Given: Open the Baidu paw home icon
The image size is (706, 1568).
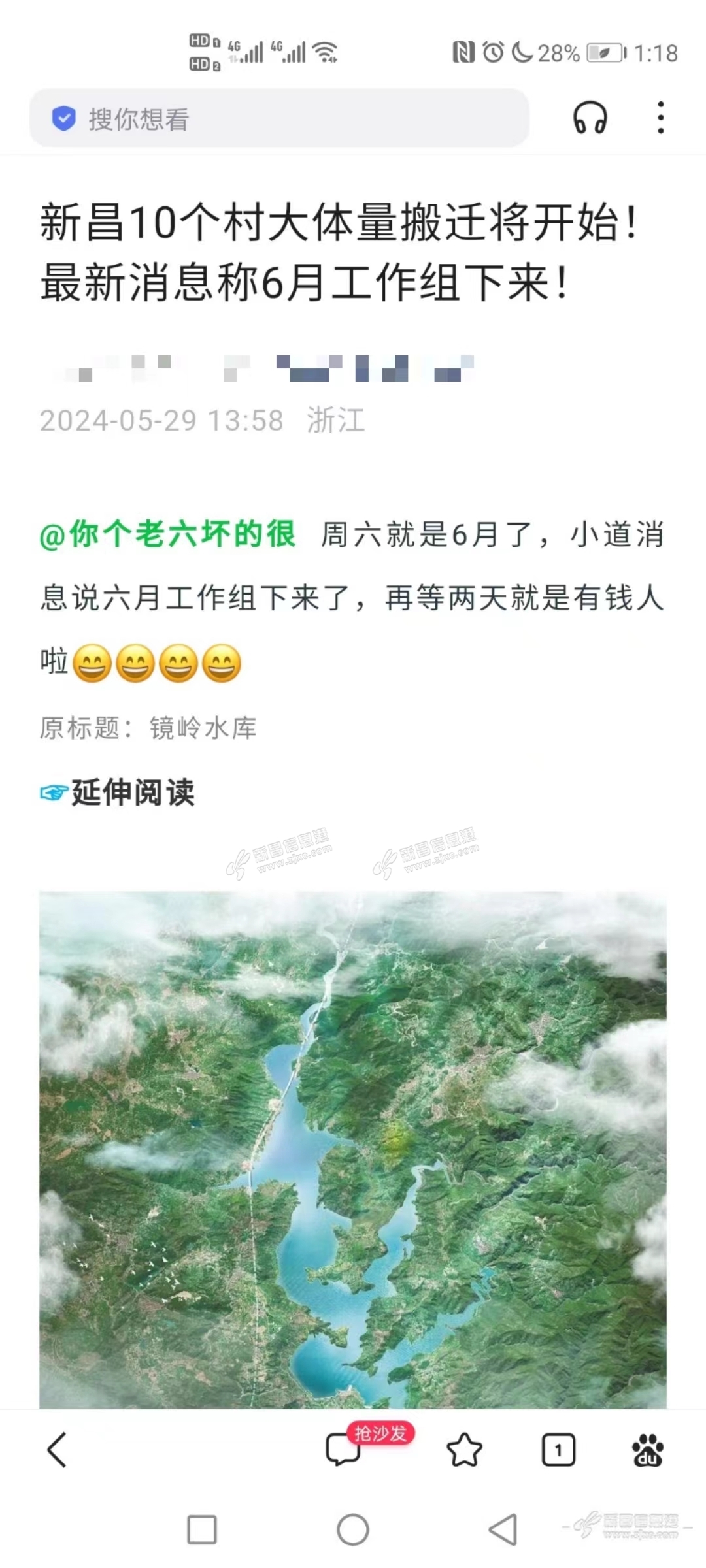Looking at the screenshot, I should coord(647,1450).
